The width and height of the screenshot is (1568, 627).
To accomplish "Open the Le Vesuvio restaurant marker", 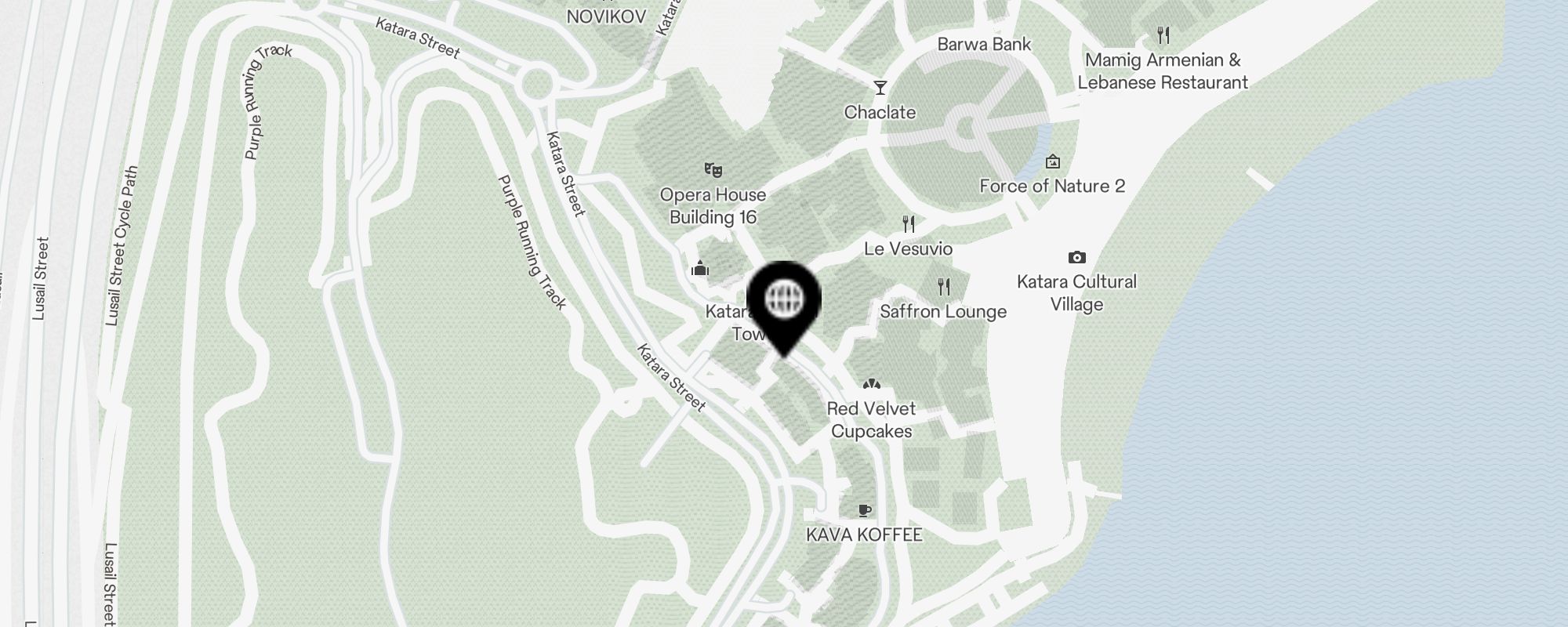I will coord(908,225).
